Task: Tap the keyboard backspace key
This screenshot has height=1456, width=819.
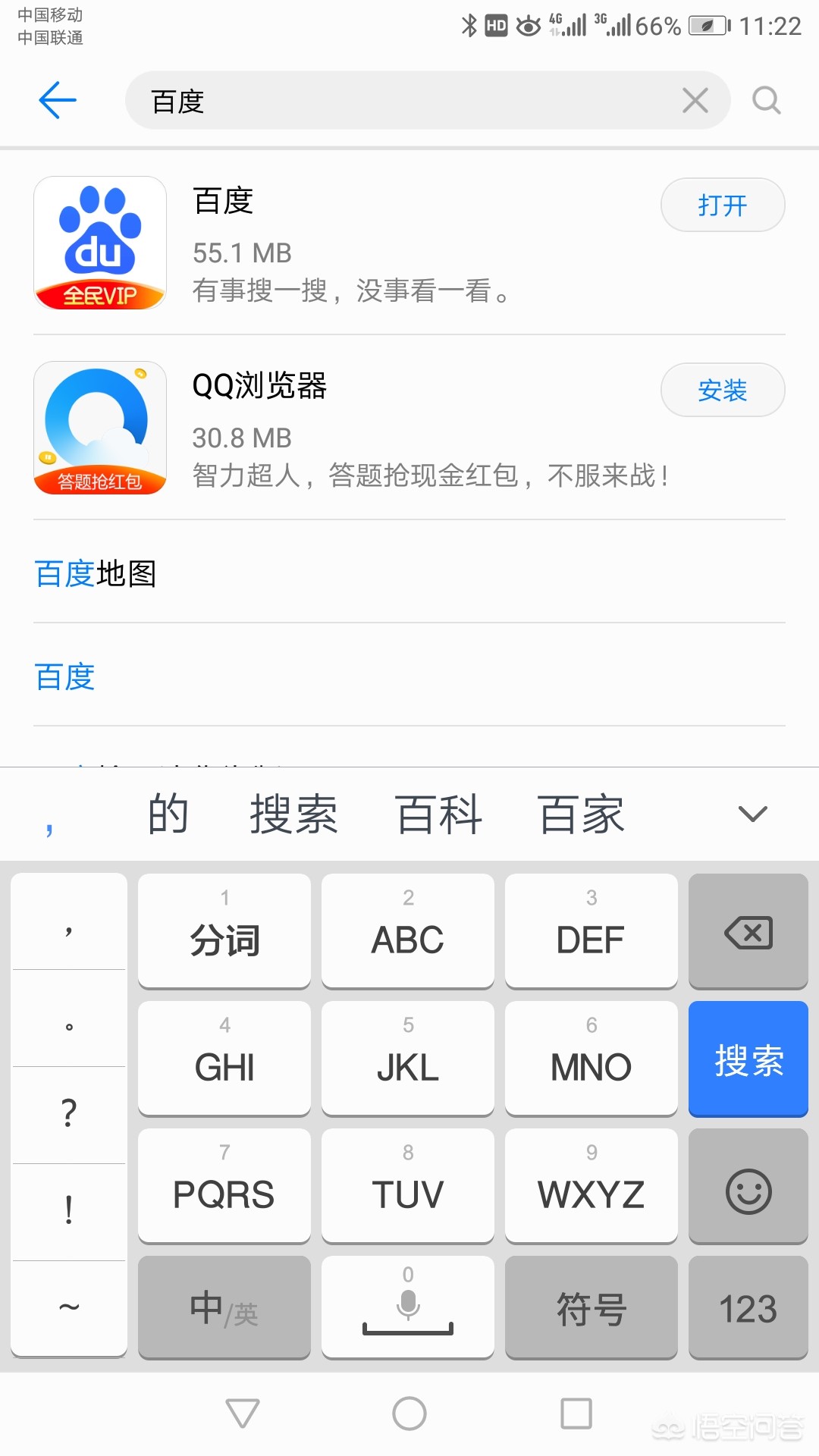Action: coord(748,931)
